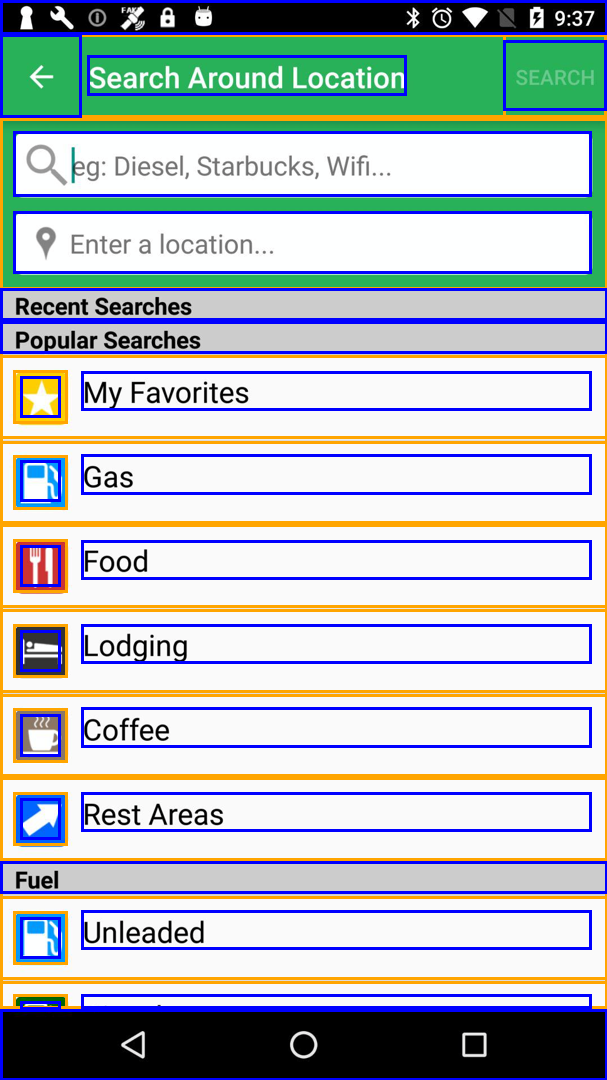Select Unleaded under Fuel

point(335,931)
